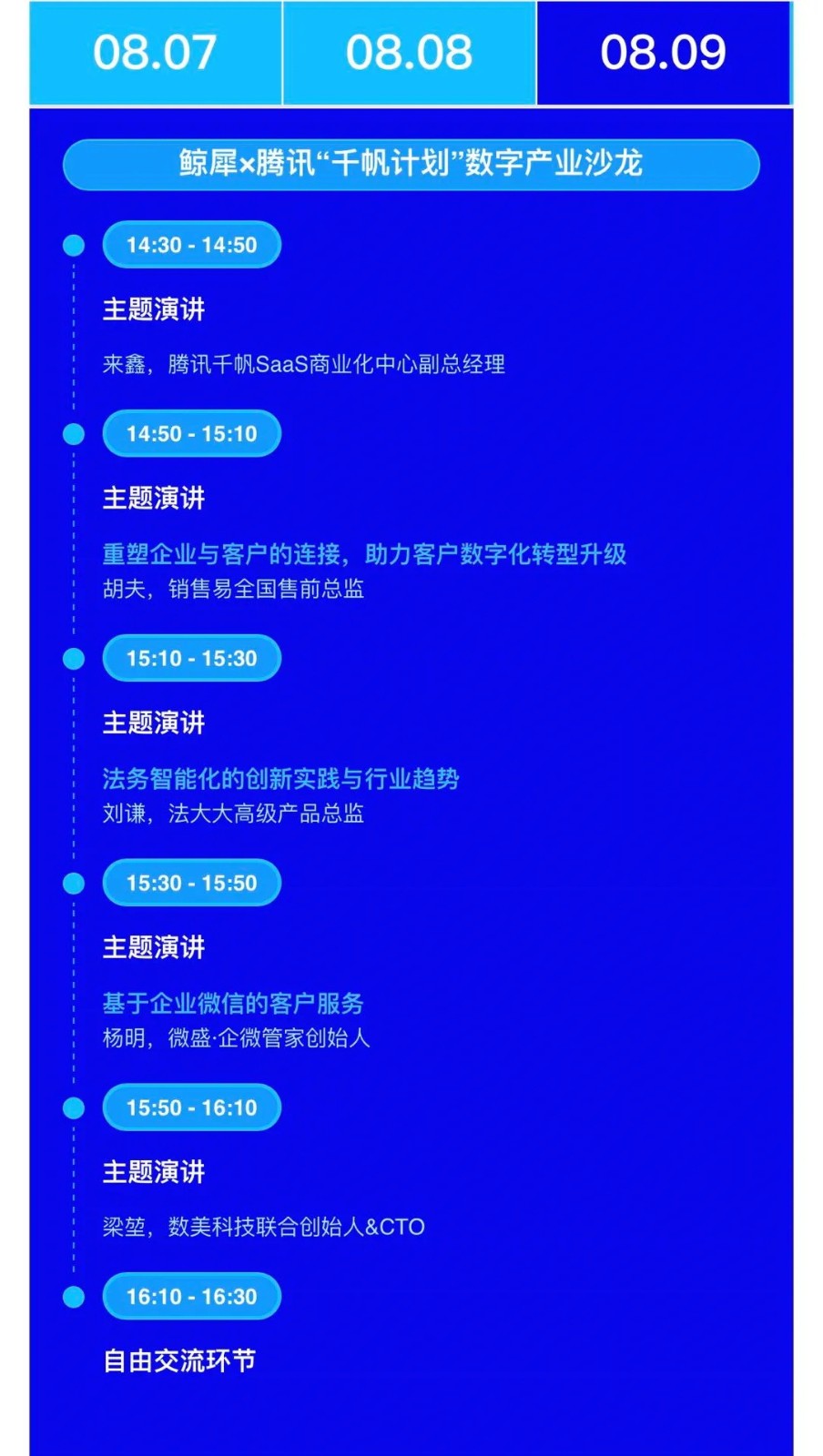Select the 08.09 date tab
The width and height of the screenshot is (823, 1456).
pyautogui.click(x=663, y=53)
